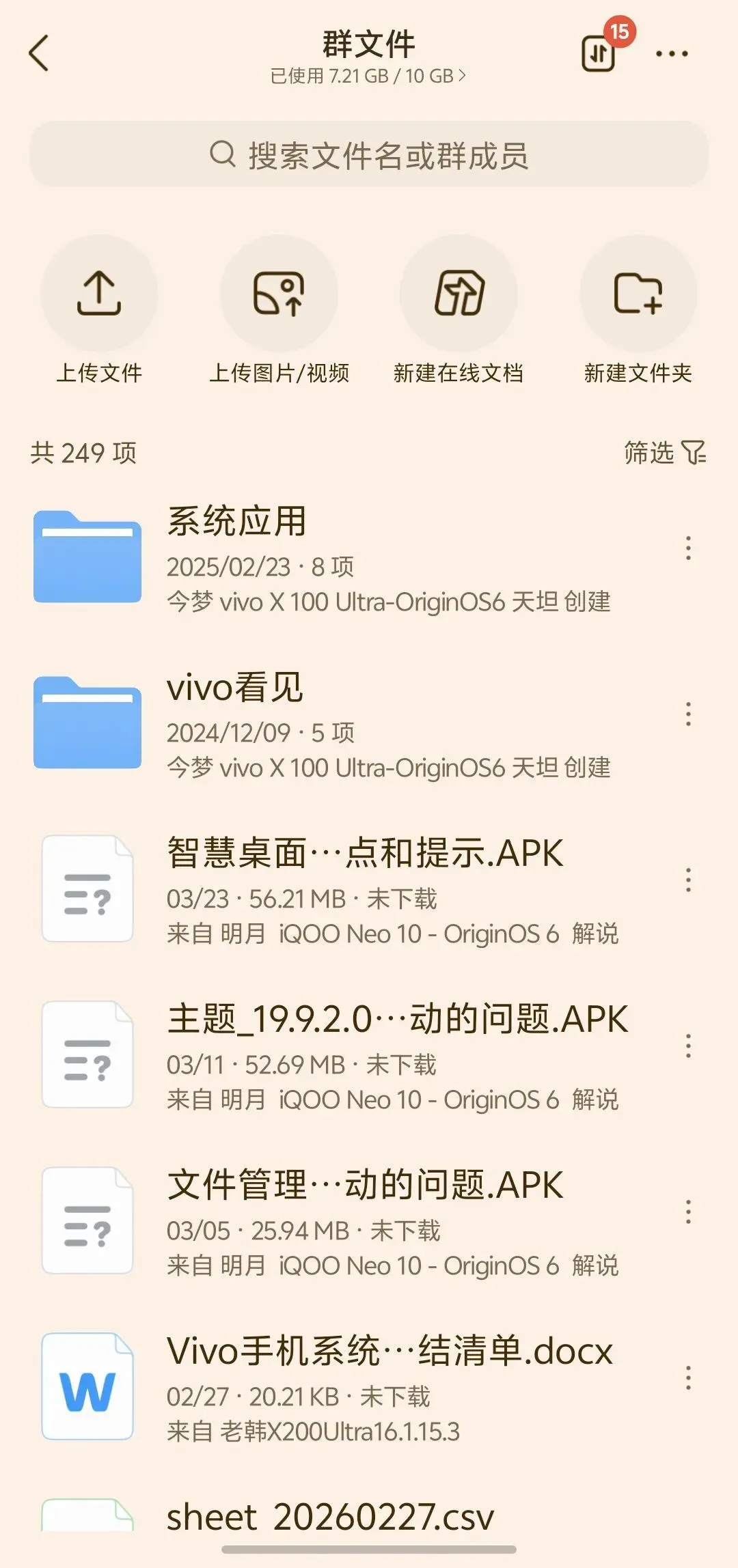The height and width of the screenshot is (1568, 738).
Task: Tap the 搜索文件名或群成员 search box
Action: click(x=369, y=154)
